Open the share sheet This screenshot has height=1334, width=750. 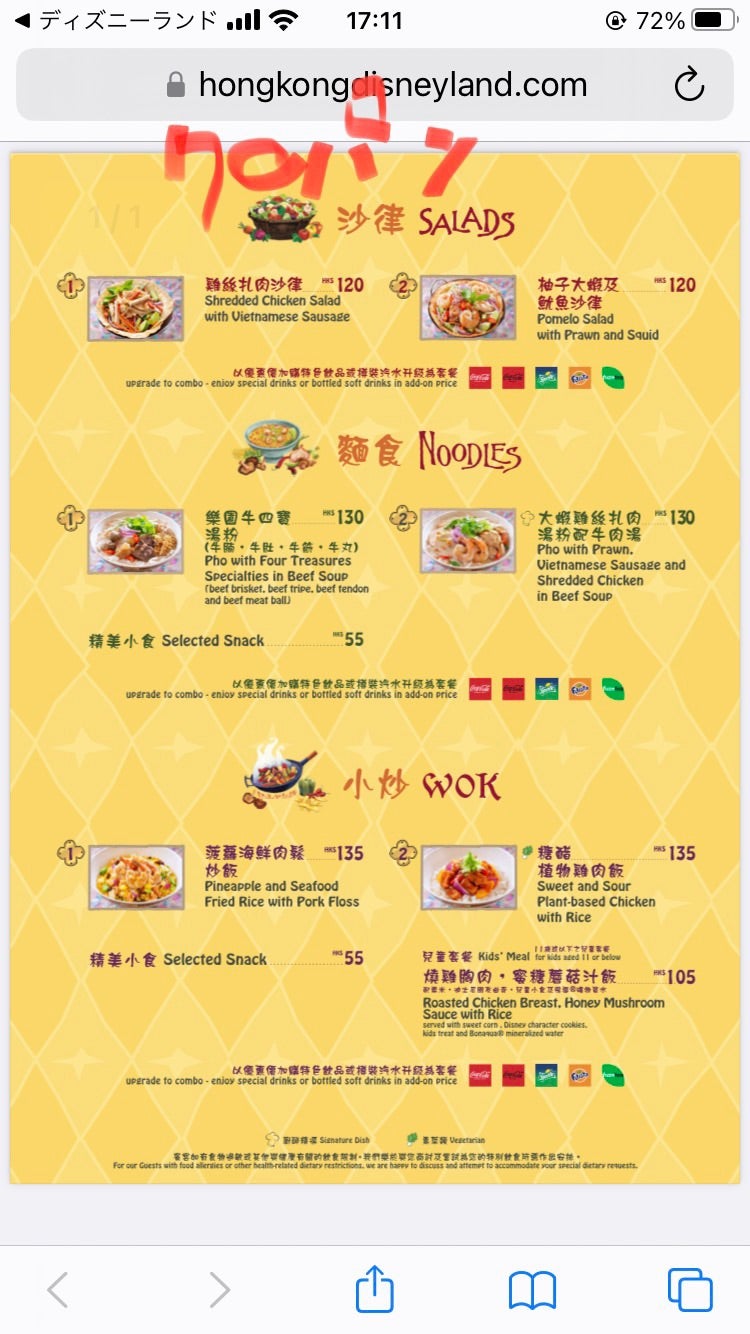coord(375,1288)
